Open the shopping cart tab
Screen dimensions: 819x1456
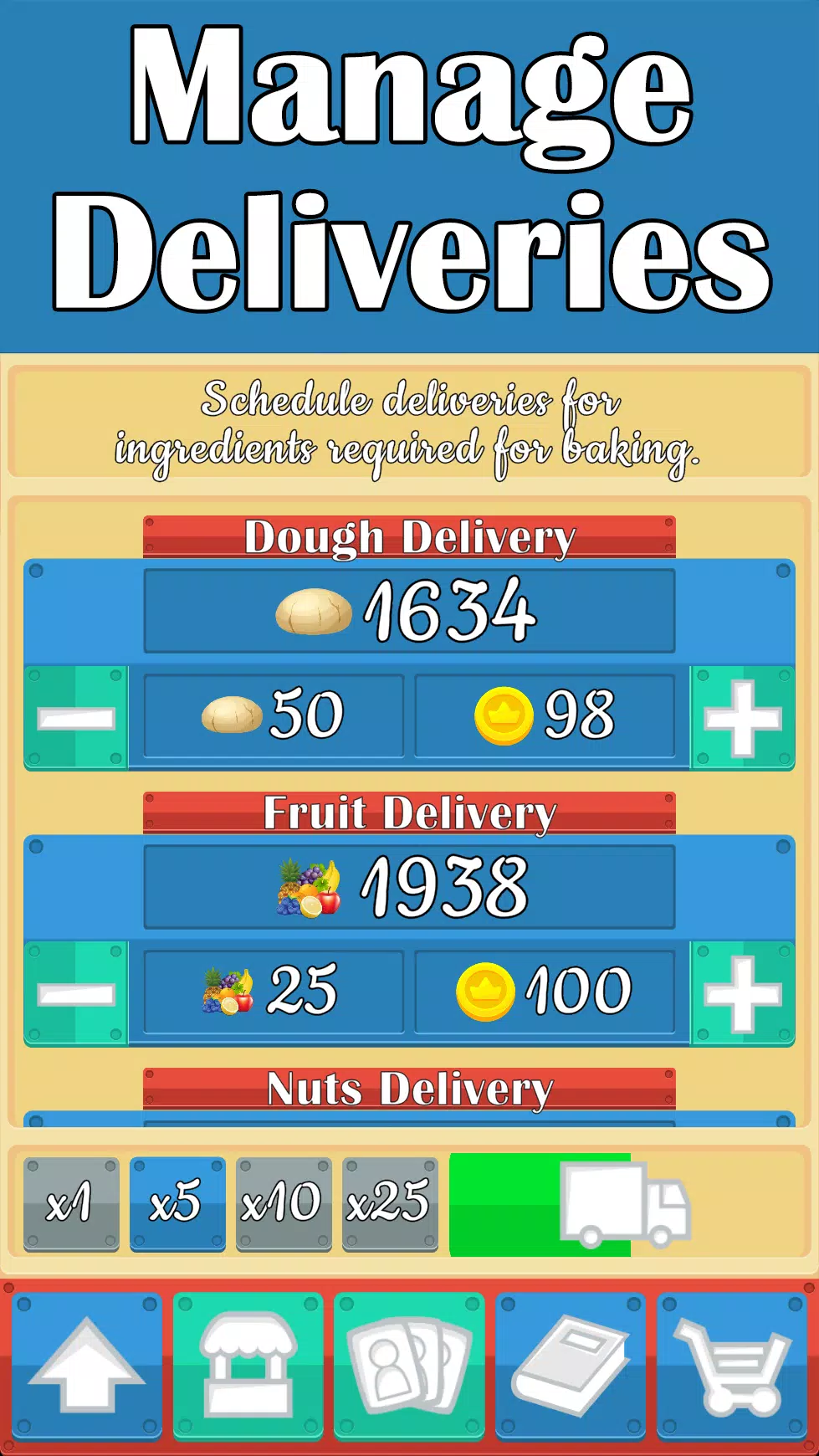[732, 1366]
